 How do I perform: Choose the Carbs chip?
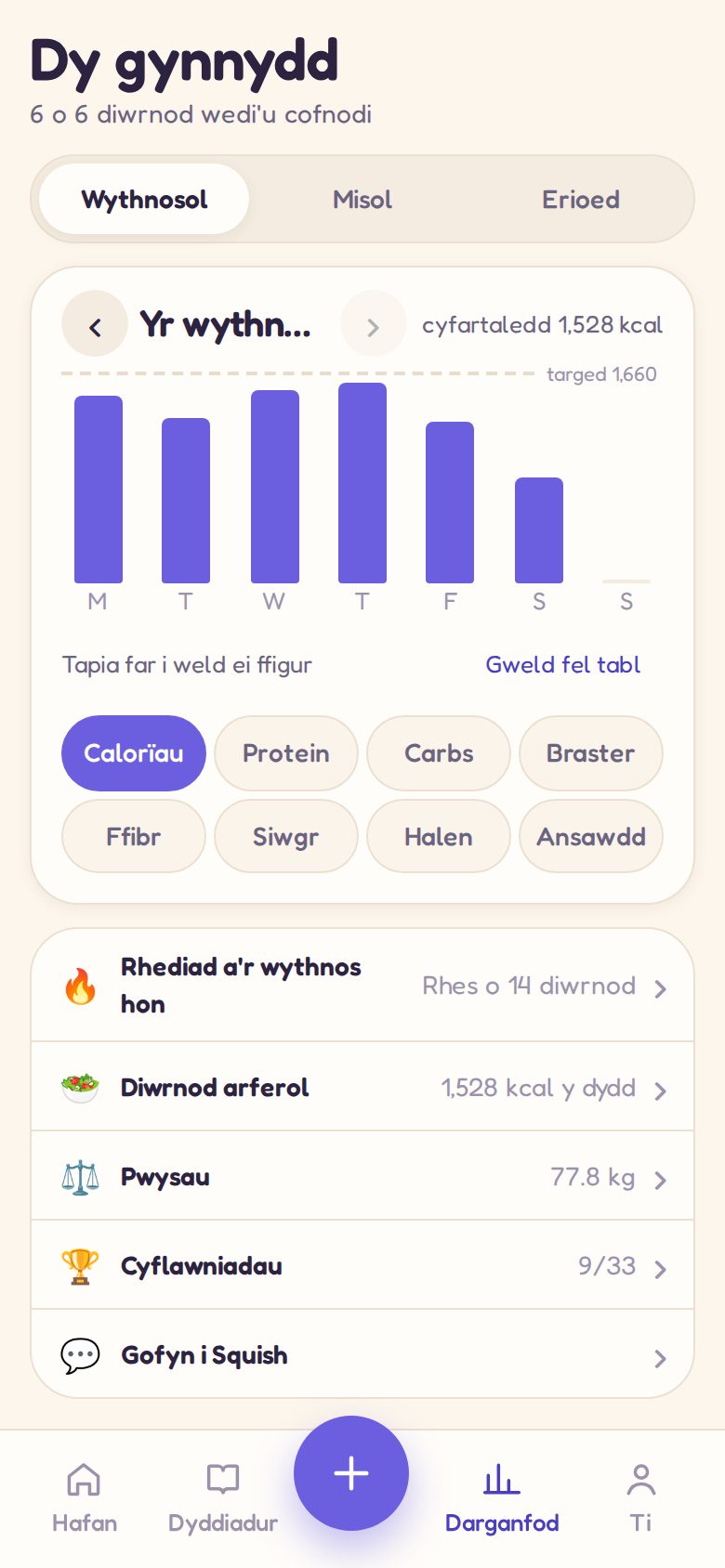point(439,753)
